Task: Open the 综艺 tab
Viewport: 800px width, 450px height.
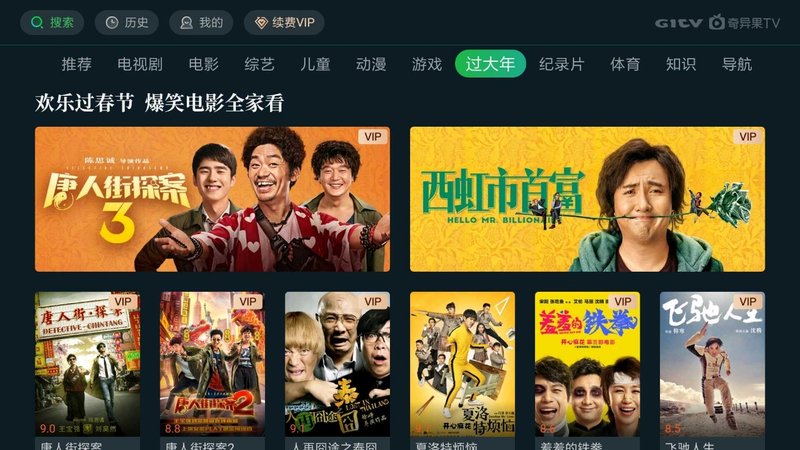Action: tap(259, 64)
